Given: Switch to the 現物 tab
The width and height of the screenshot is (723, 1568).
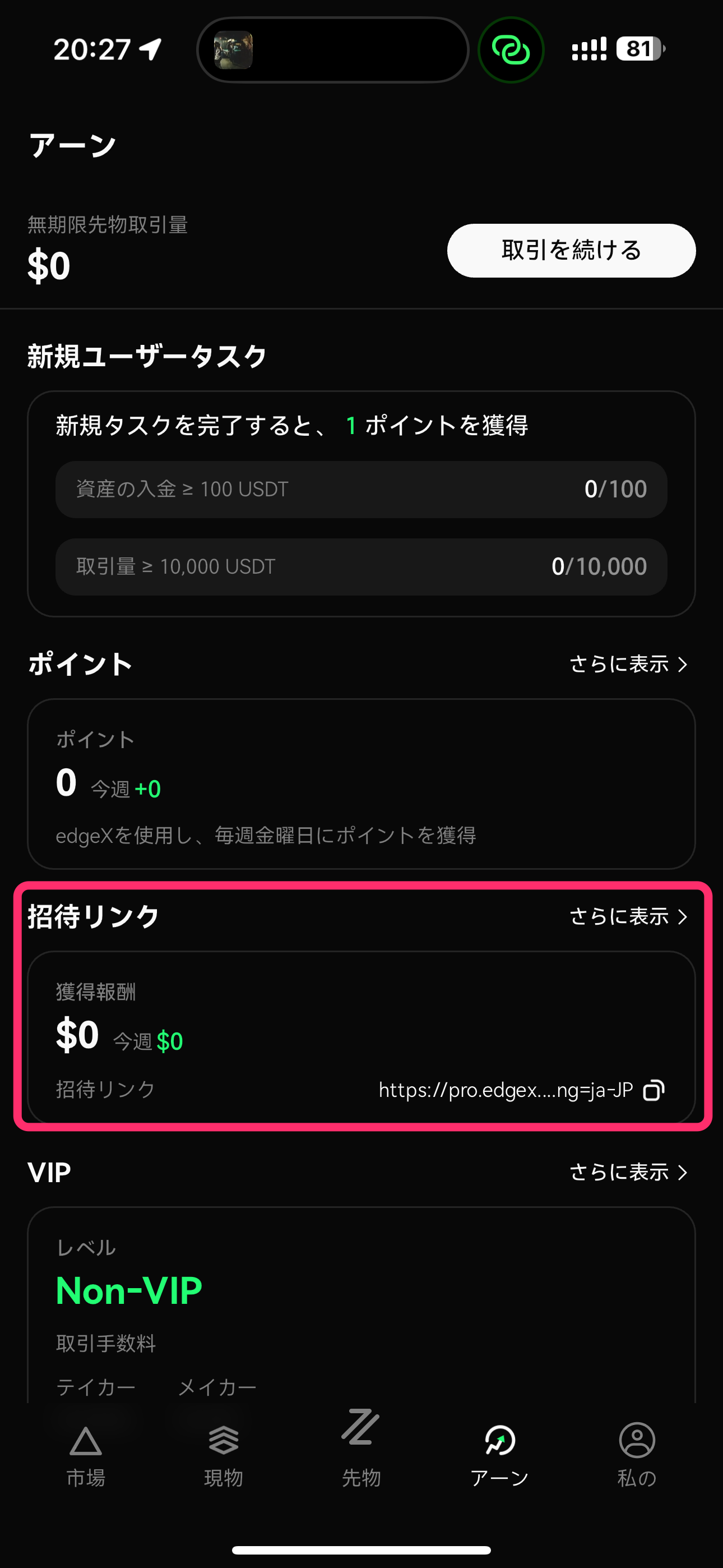Looking at the screenshot, I should click(x=224, y=1456).
